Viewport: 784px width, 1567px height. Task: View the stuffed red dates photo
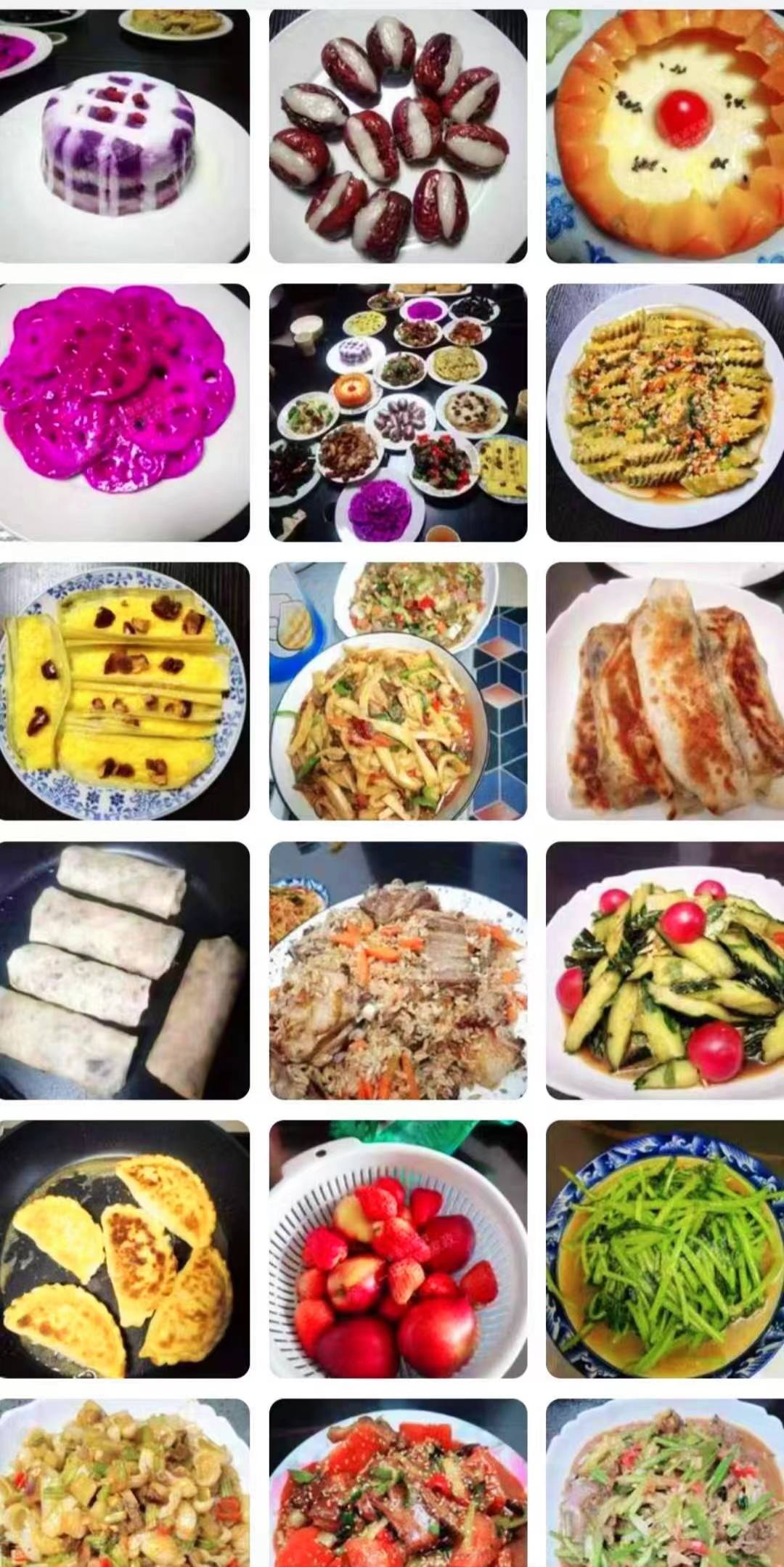coord(398,136)
